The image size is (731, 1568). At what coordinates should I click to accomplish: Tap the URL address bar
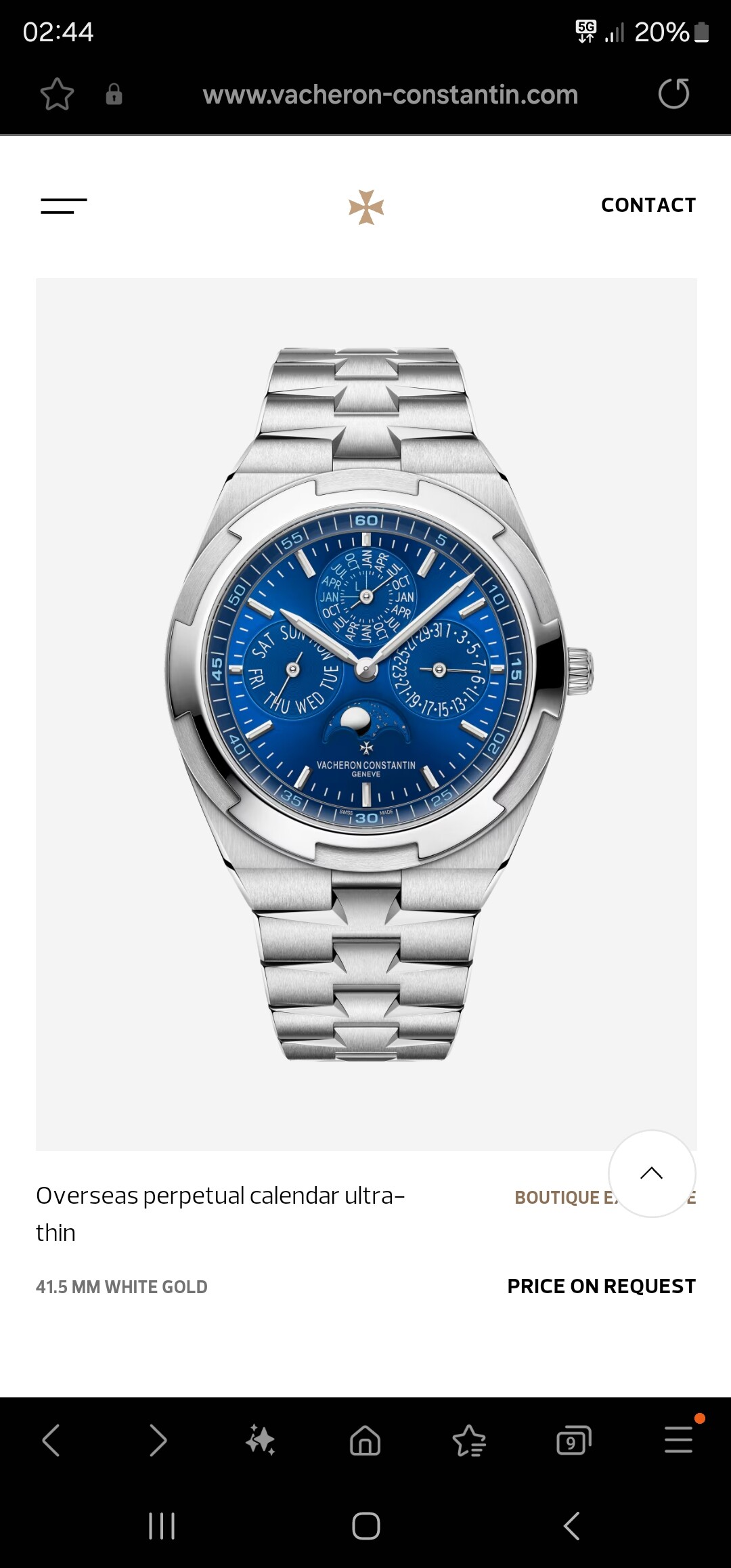(x=391, y=95)
